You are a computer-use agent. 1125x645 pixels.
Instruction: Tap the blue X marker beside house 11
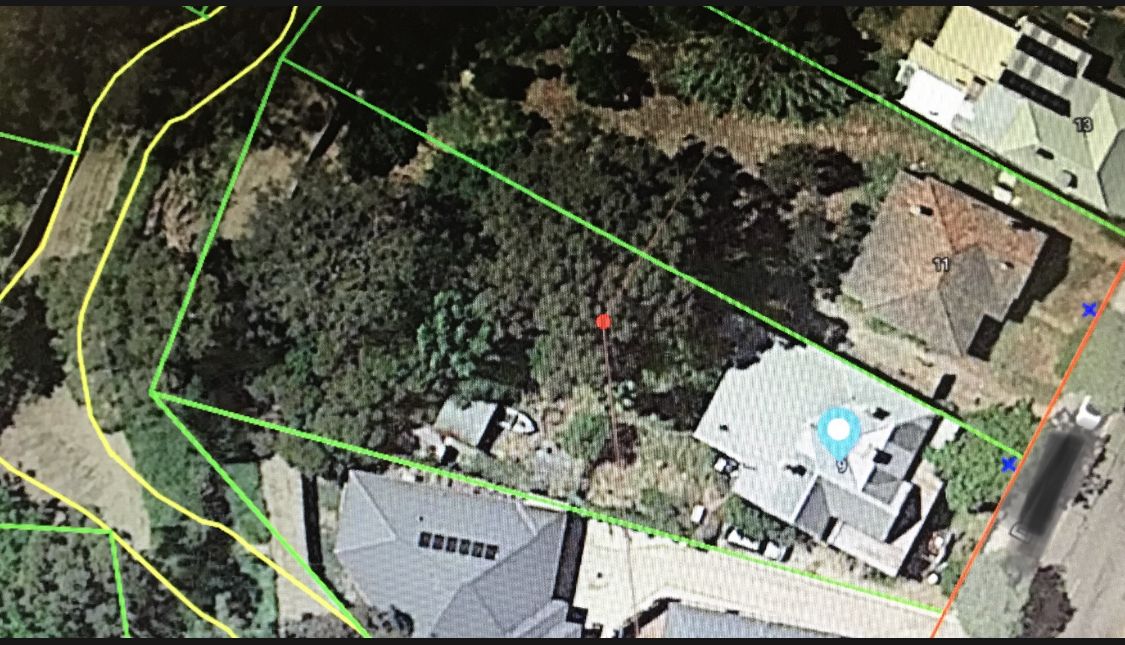click(x=1089, y=310)
